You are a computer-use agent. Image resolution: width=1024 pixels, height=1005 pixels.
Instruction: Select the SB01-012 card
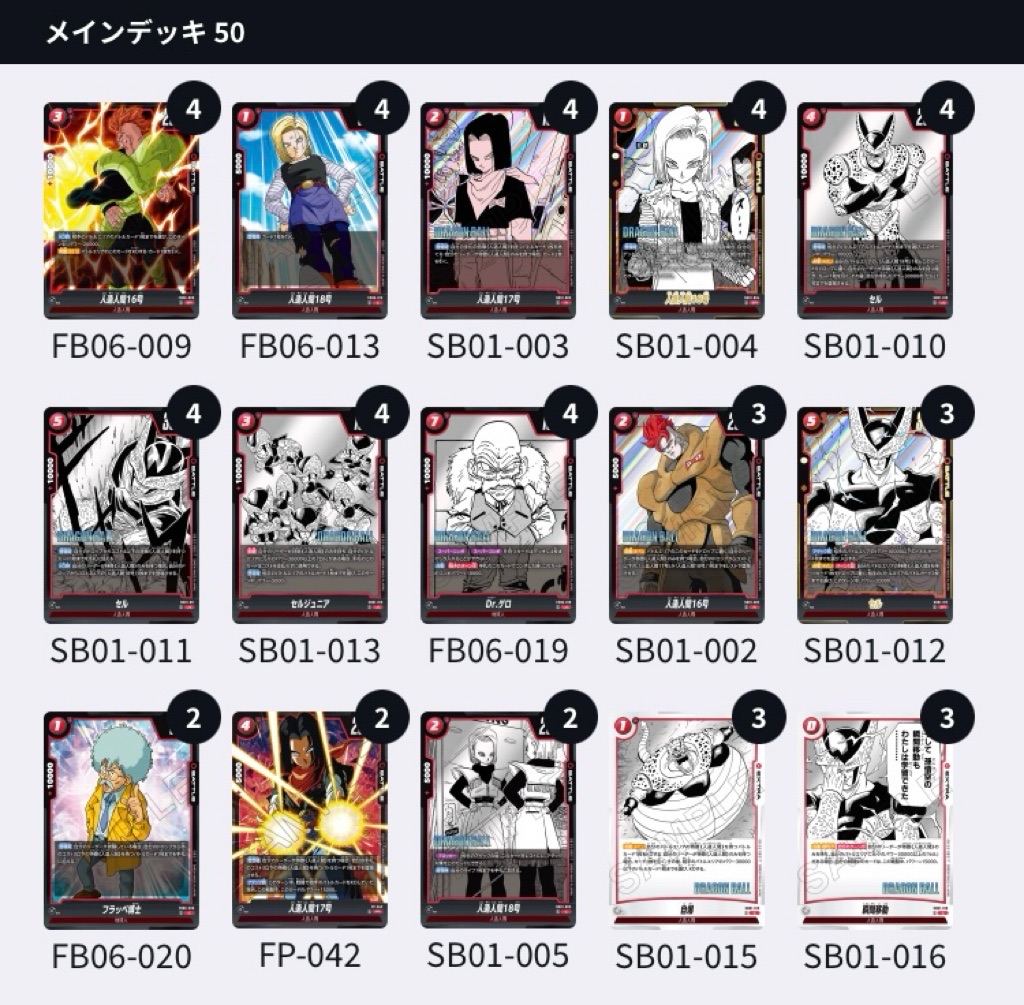click(874, 515)
